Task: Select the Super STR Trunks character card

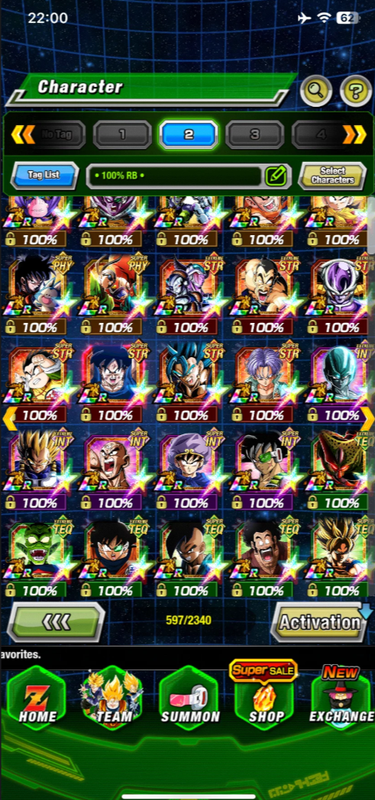Action: coord(263,381)
